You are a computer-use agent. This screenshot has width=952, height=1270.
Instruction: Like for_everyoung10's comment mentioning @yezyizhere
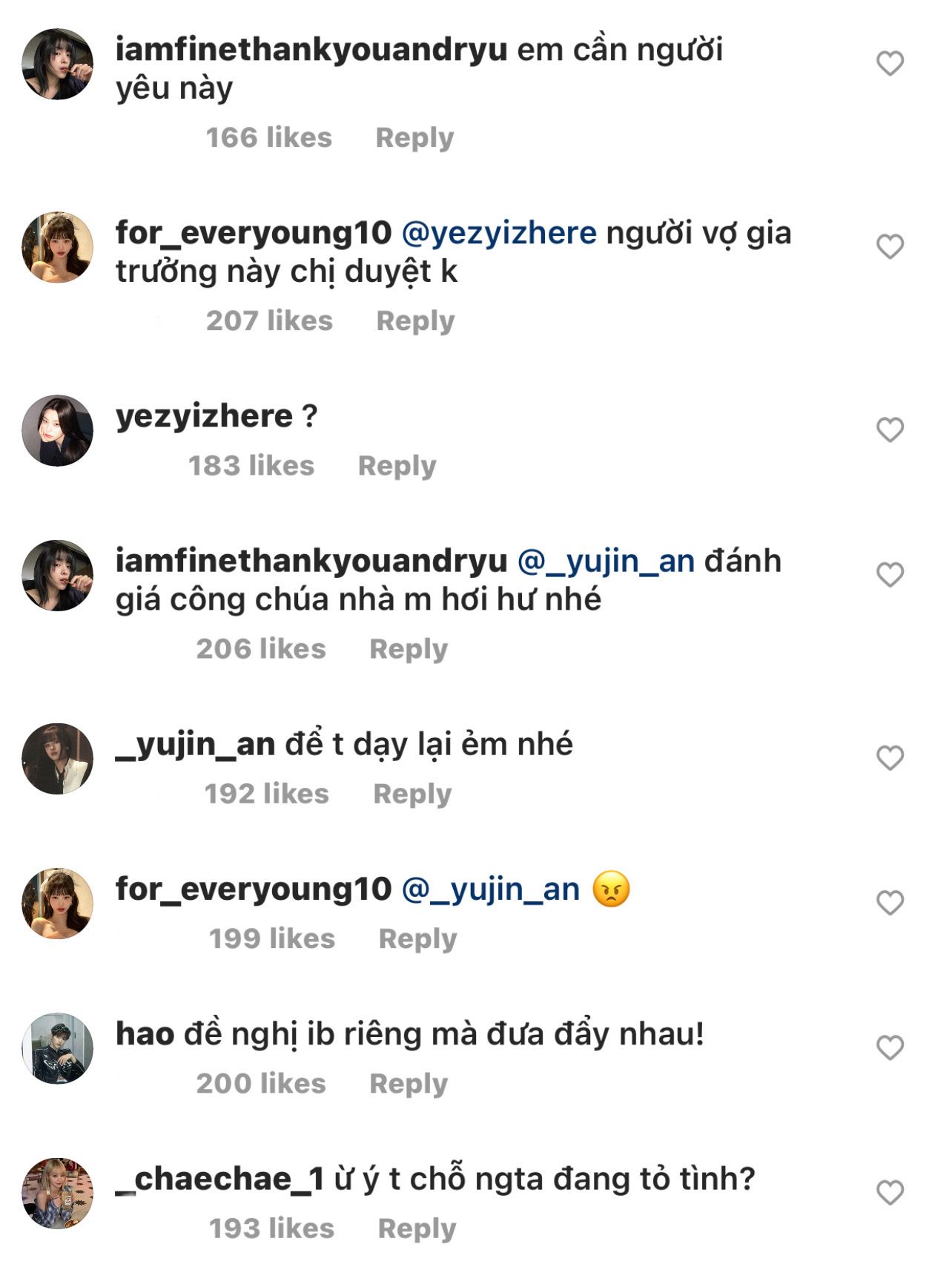click(890, 247)
